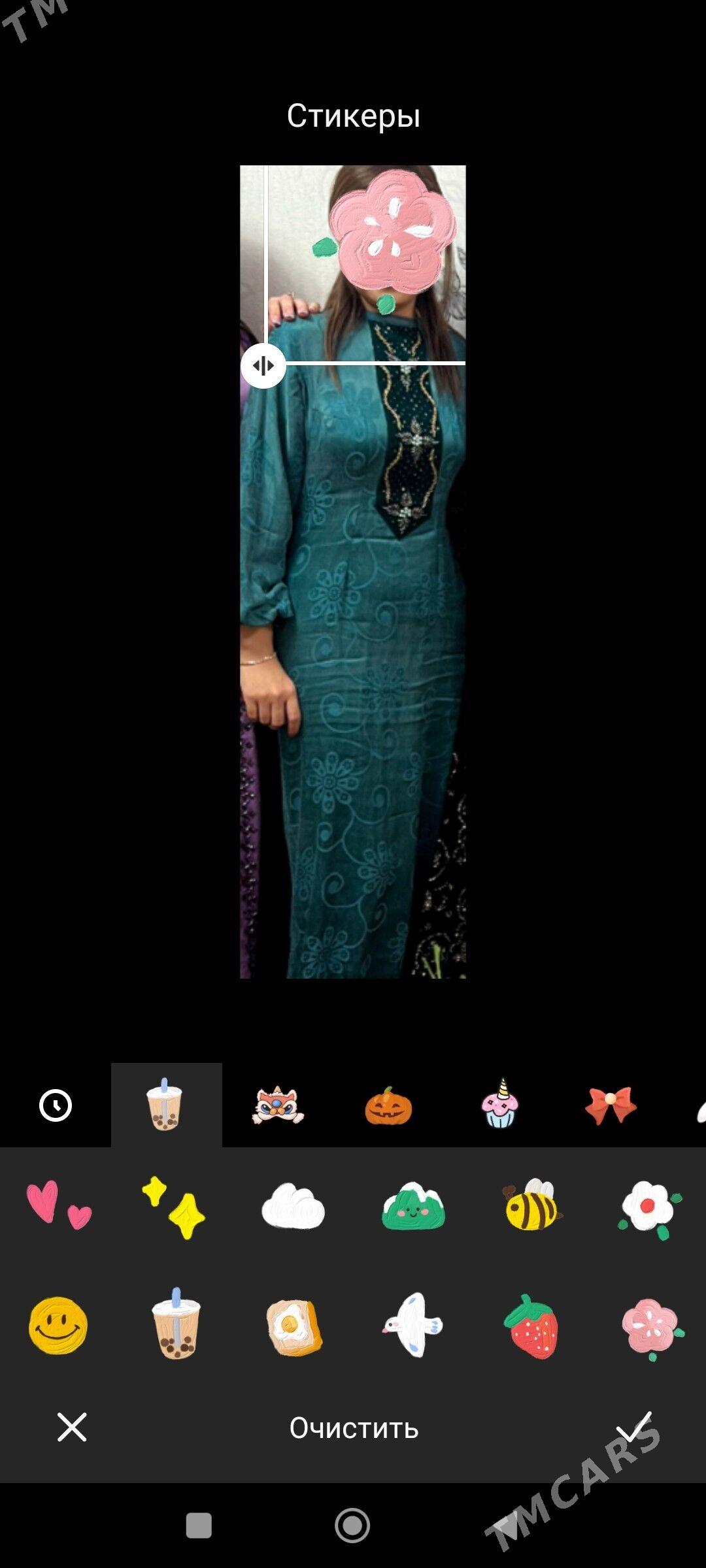Flip the placed sticker with its mirror handle

pos(263,366)
